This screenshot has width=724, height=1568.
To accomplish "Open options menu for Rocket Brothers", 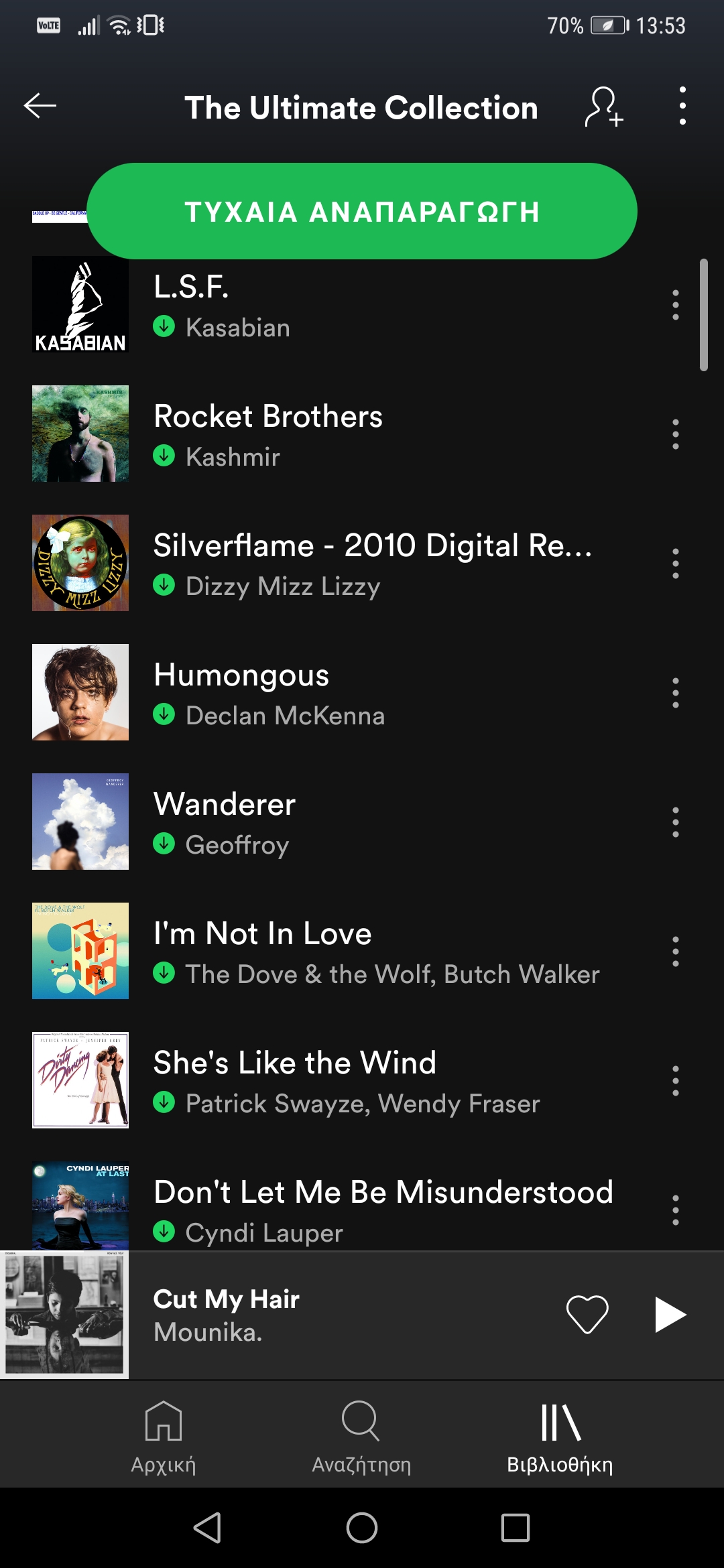I will 674,434.
